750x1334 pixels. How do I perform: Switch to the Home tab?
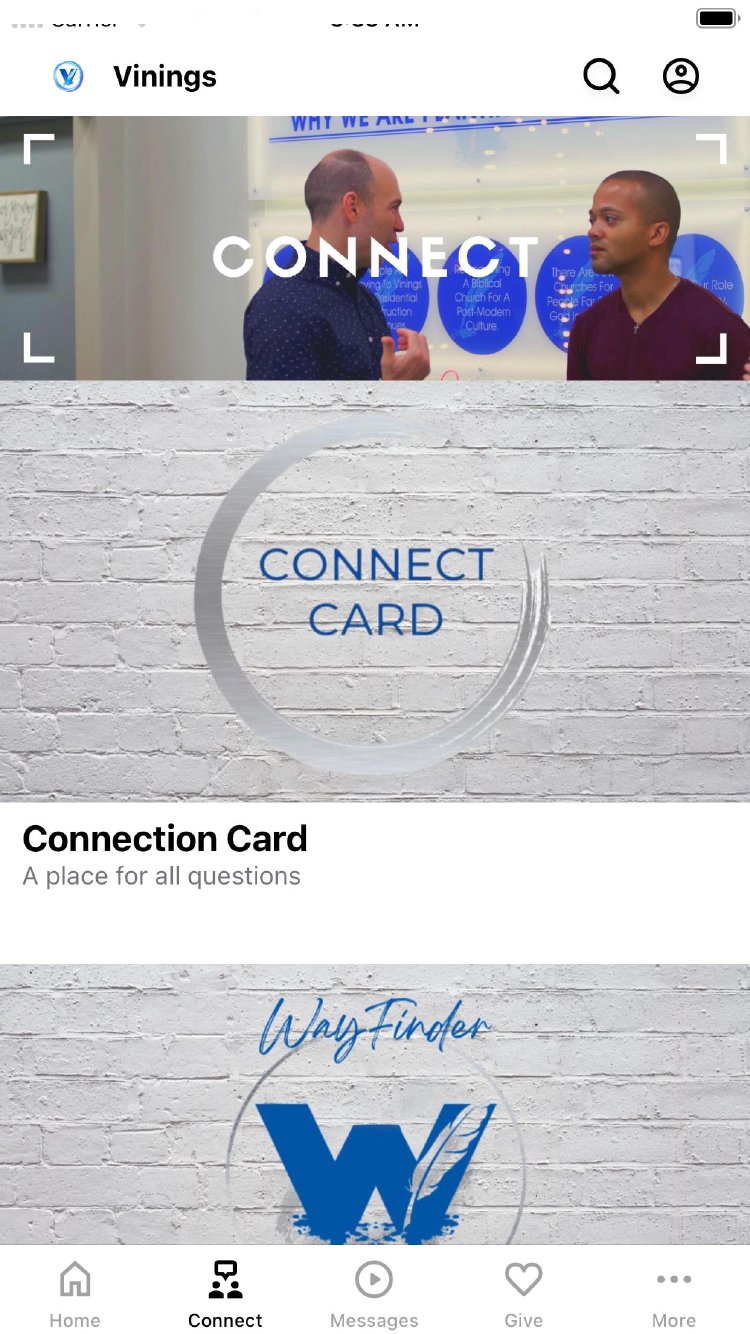(x=75, y=1292)
